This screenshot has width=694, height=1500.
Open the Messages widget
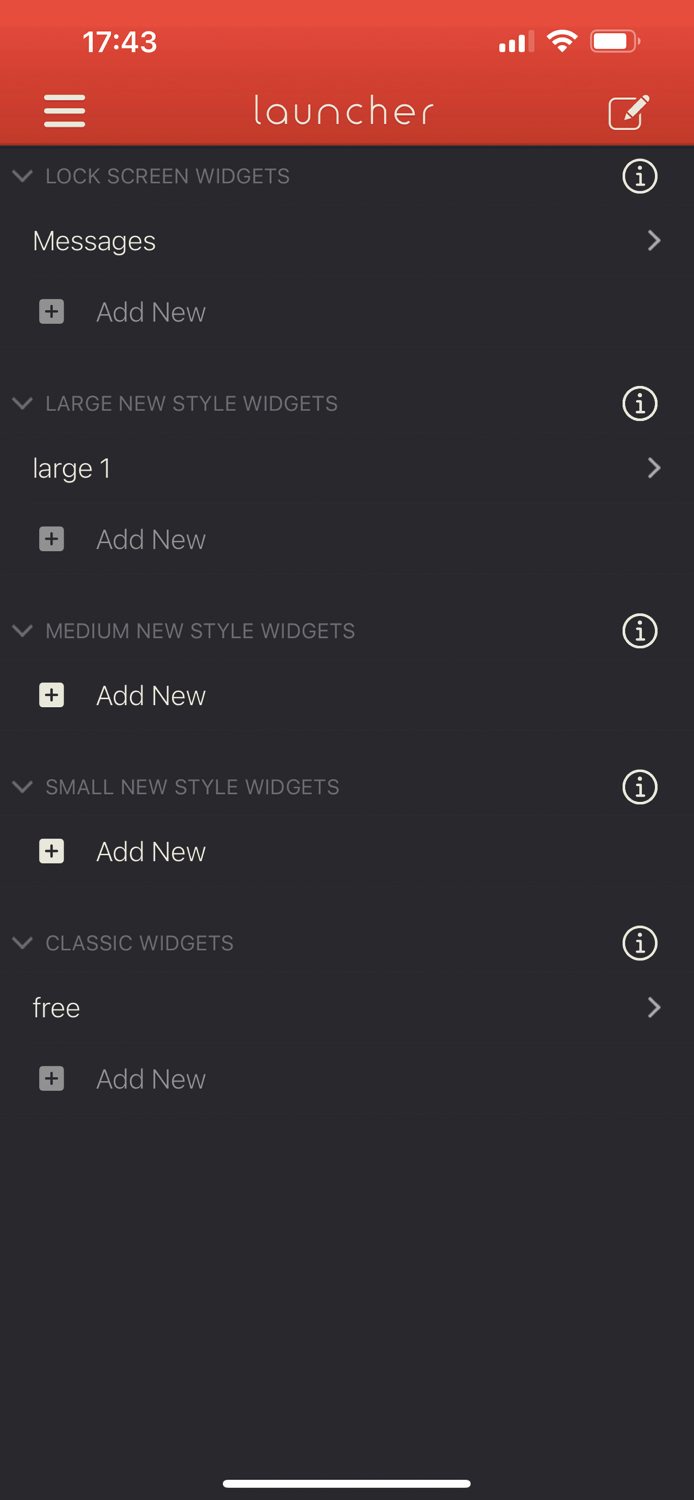pos(347,241)
